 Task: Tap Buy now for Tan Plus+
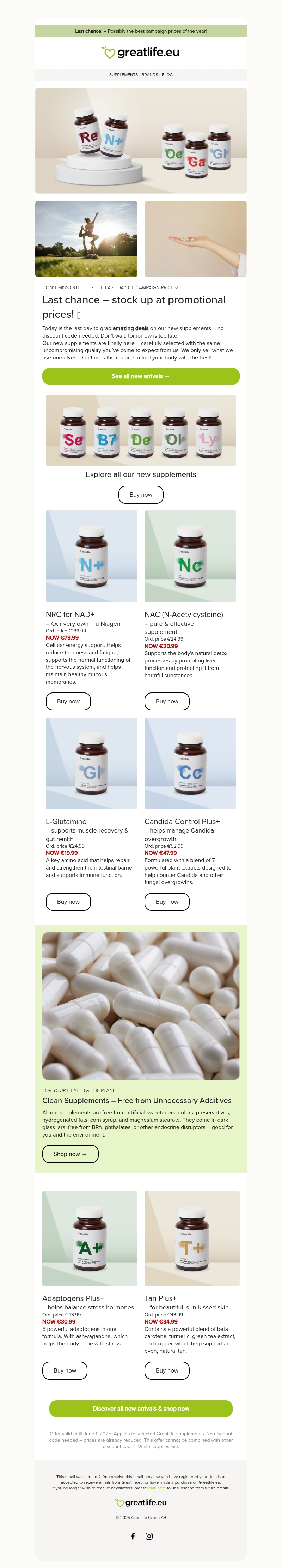[166, 1370]
